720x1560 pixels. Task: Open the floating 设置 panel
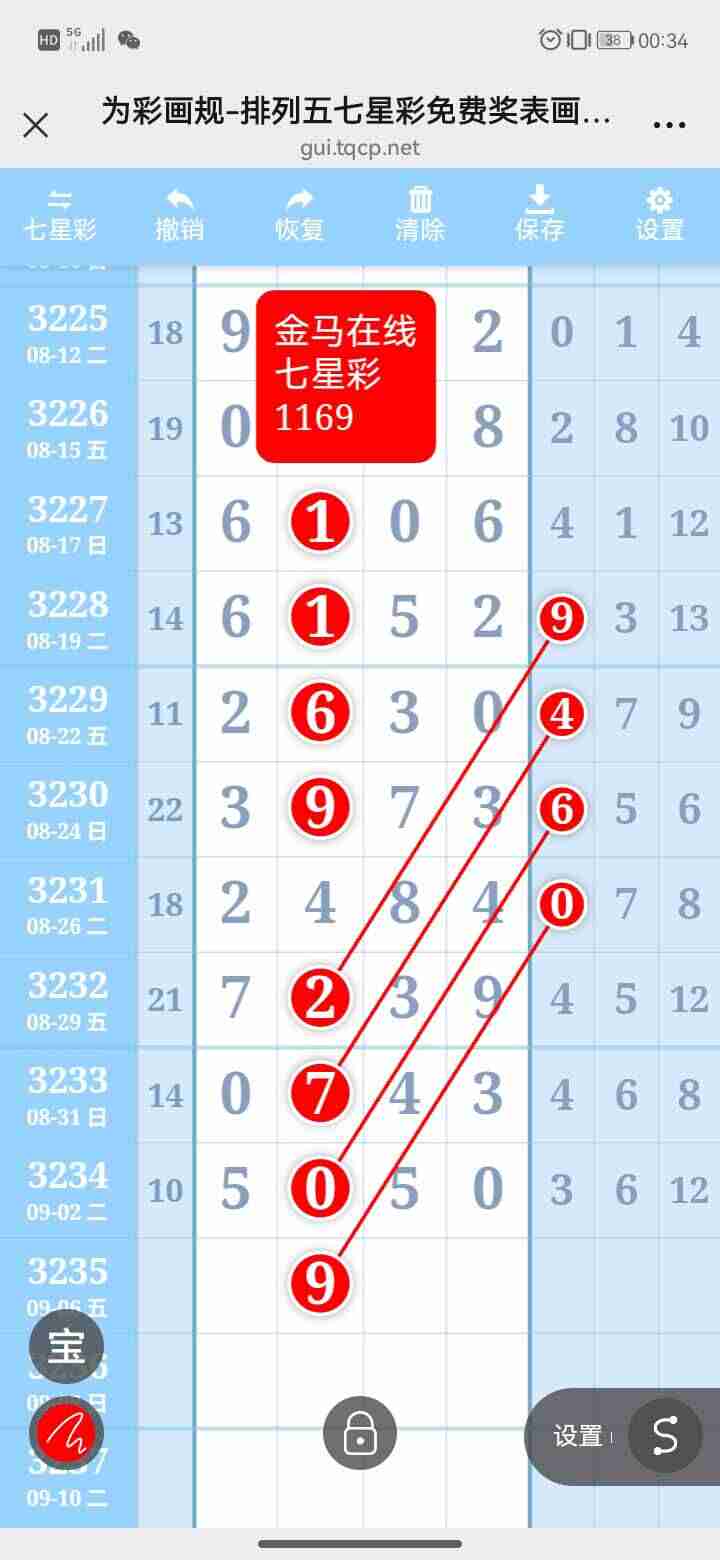[x=578, y=1436]
